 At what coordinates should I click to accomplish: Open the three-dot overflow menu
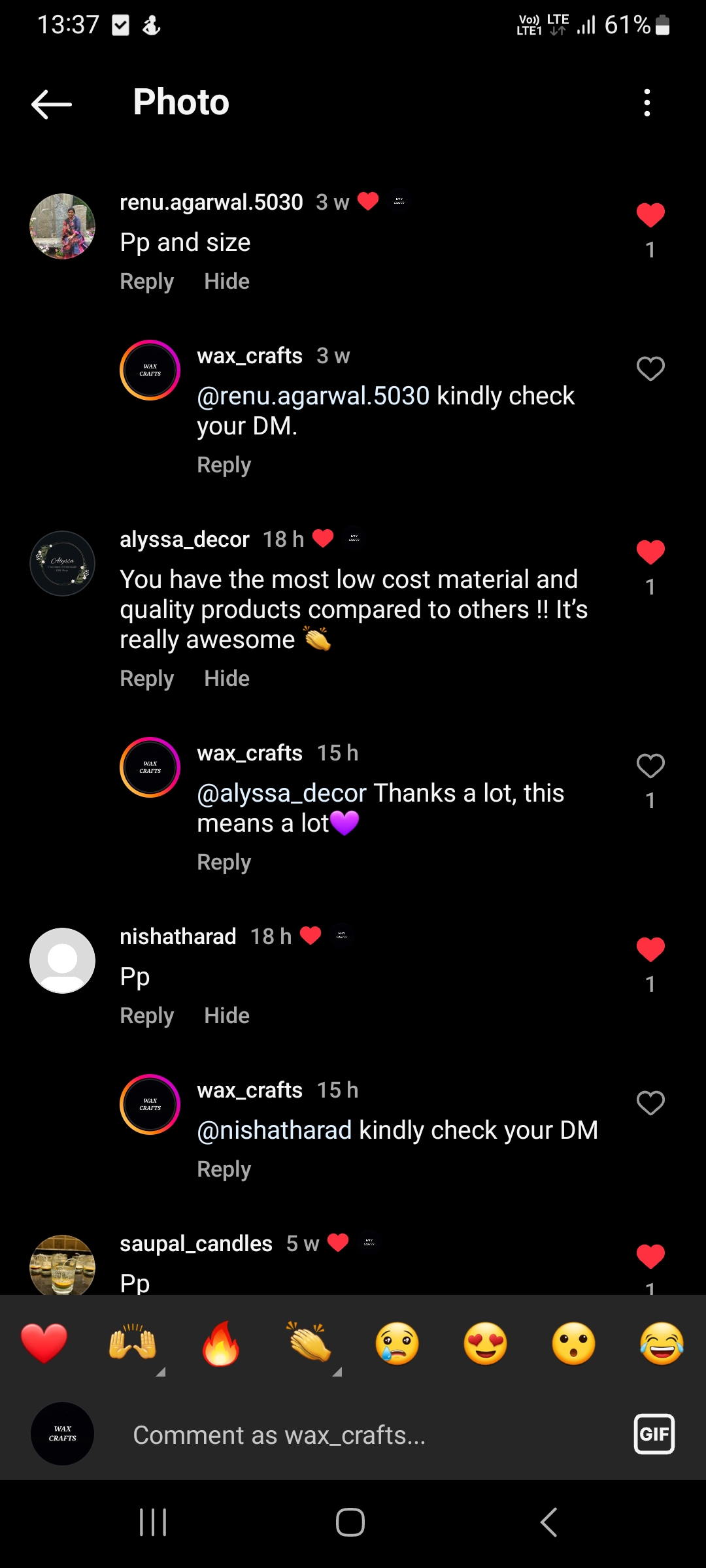(x=647, y=103)
